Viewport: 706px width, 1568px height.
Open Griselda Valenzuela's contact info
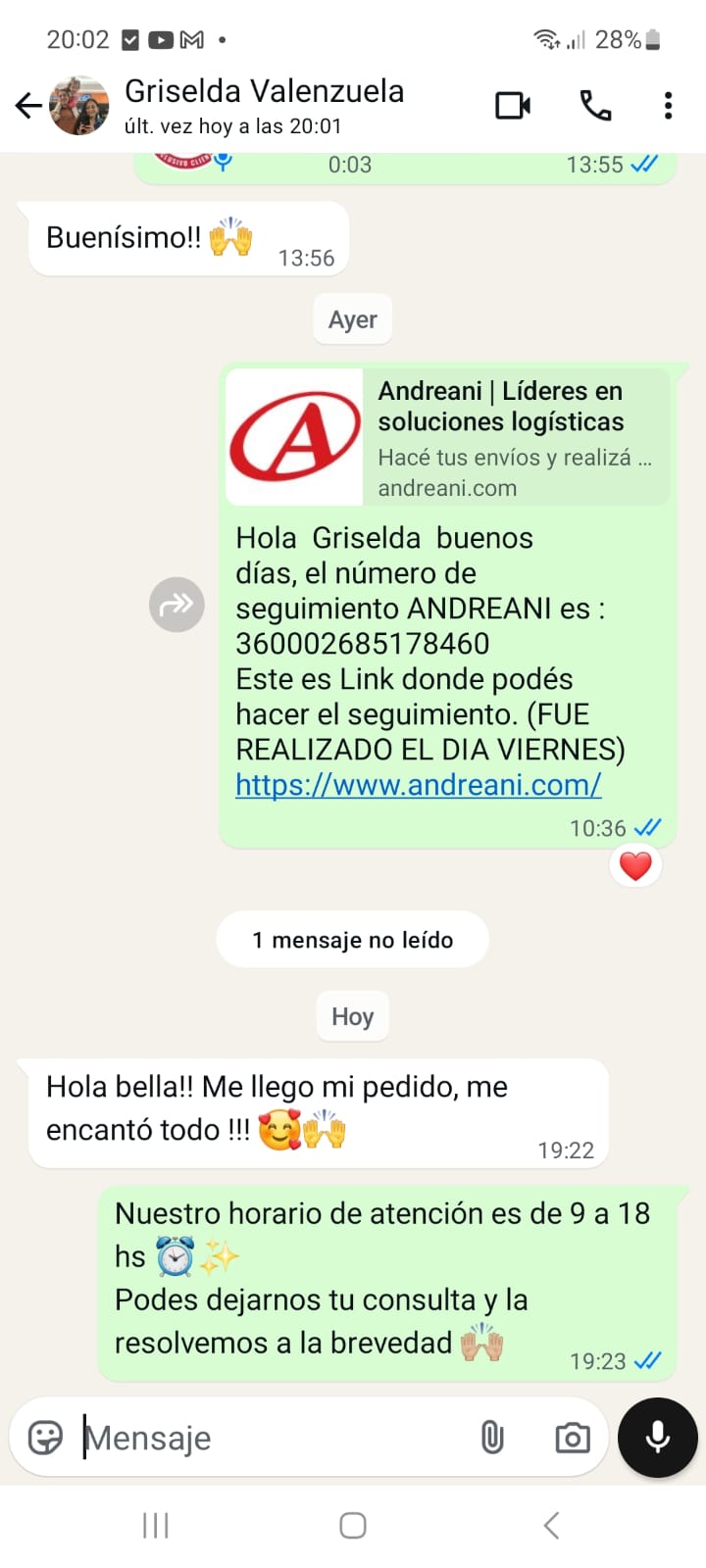tap(264, 106)
